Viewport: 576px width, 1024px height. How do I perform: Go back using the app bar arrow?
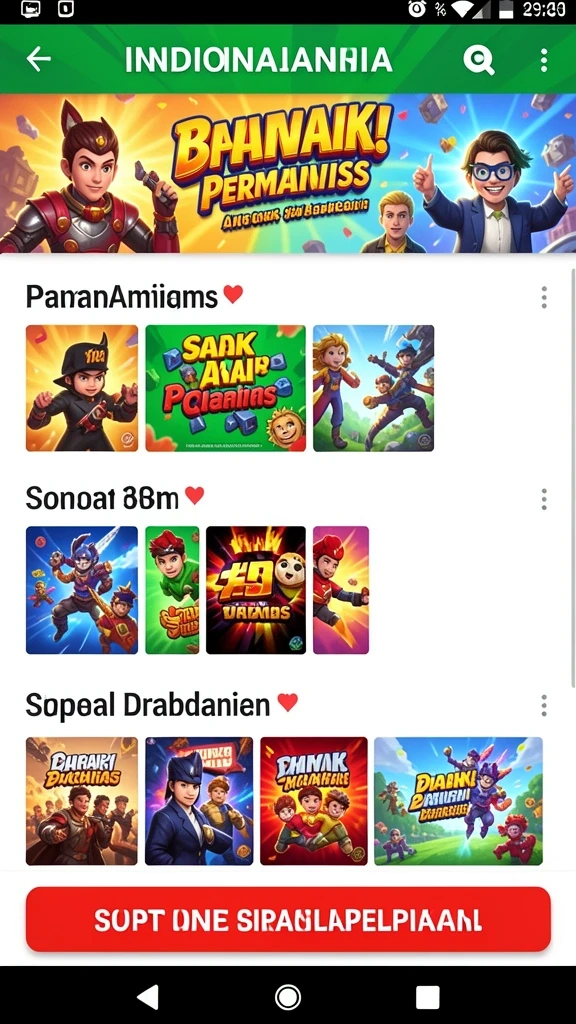coord(39,59)
